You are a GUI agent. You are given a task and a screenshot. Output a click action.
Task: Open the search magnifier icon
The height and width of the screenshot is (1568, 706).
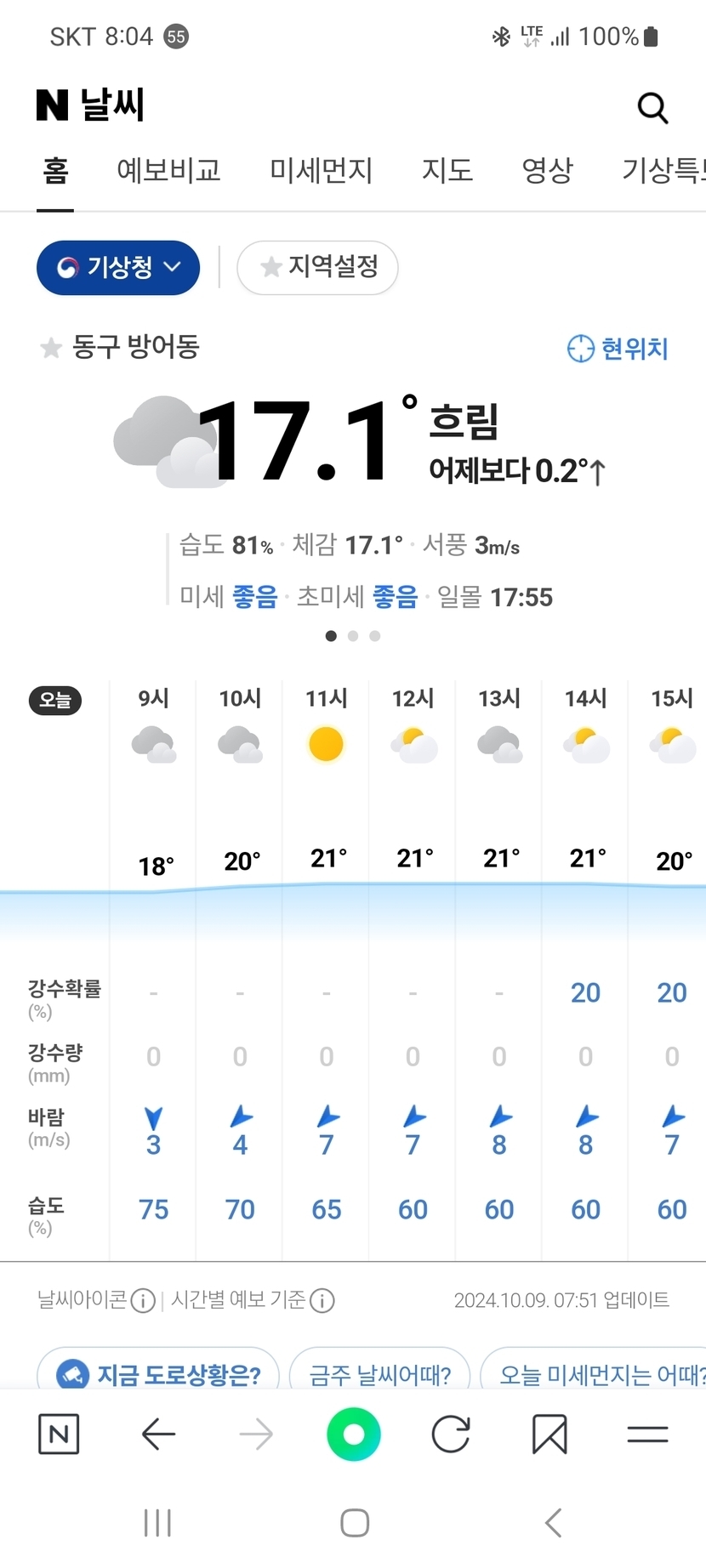tap(652, 108)
